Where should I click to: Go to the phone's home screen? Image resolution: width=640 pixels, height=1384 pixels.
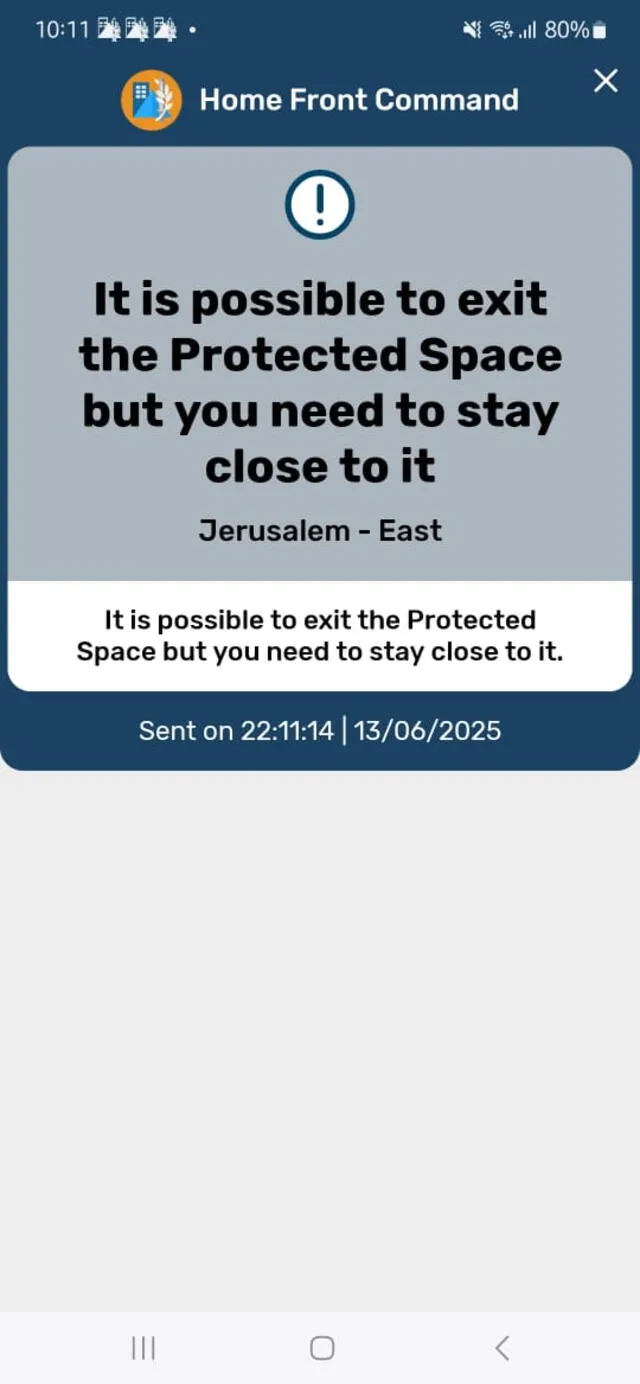pos(321,1347)
